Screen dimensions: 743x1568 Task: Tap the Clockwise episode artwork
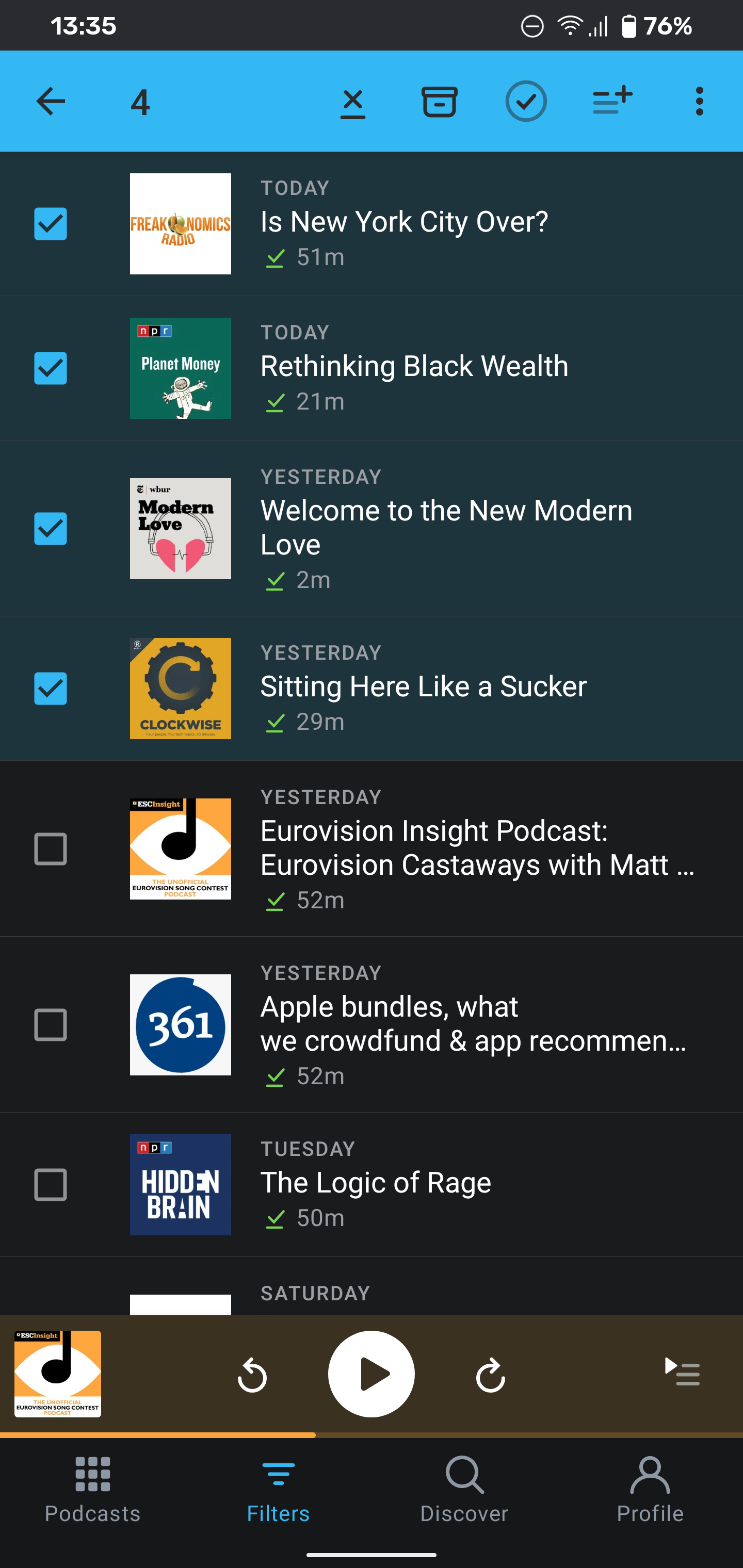pyautogui.click(x=180, y=689)
